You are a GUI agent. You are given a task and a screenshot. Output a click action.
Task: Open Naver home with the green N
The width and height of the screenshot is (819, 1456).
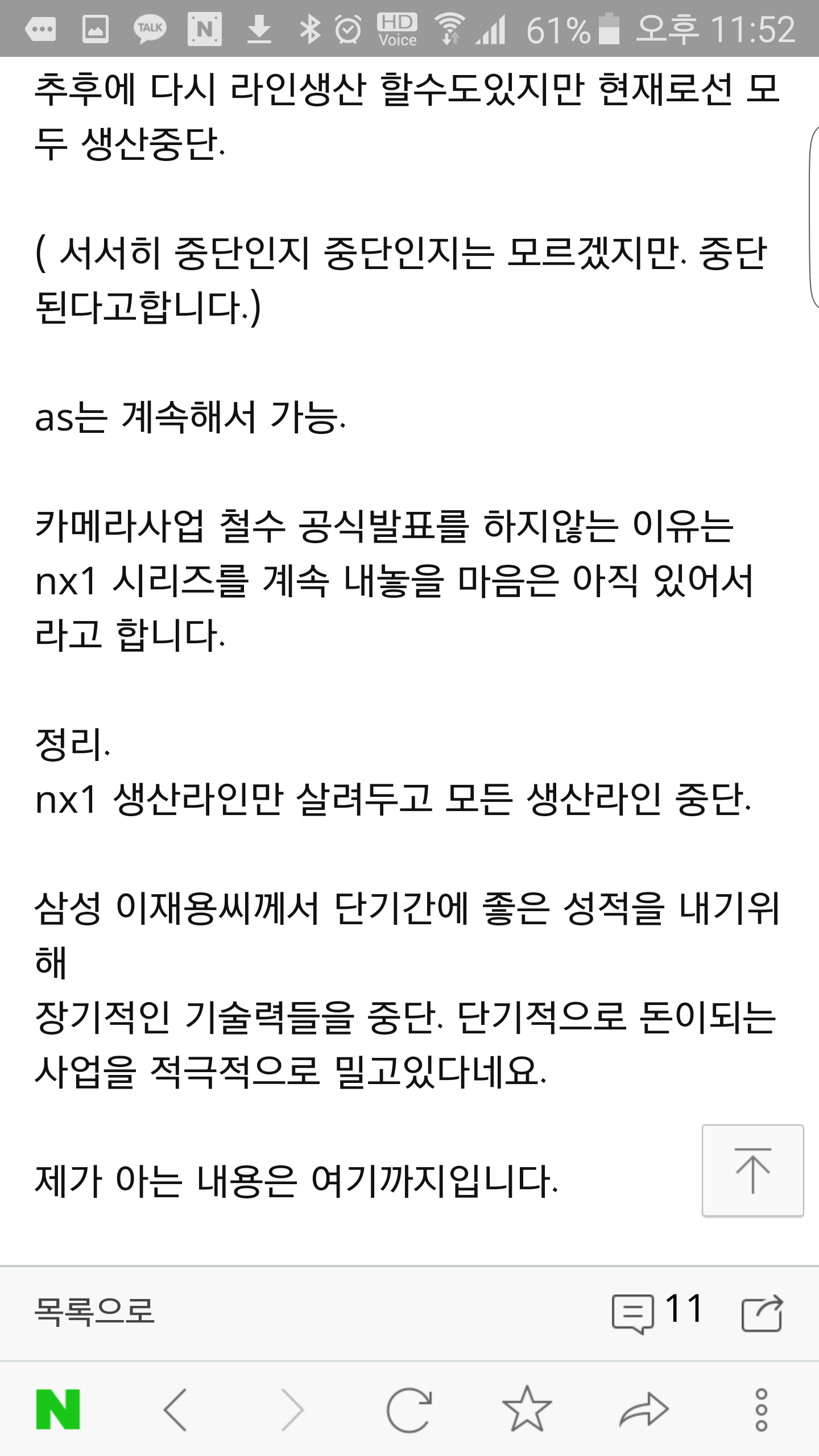58,1409
